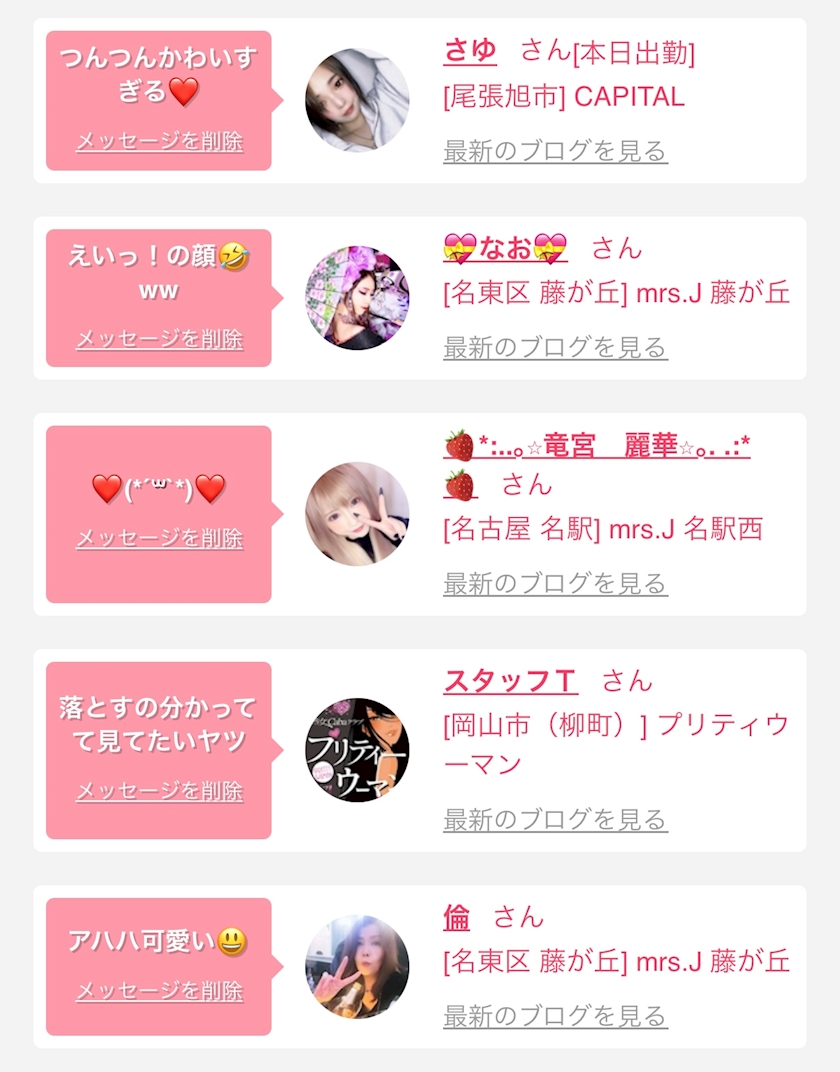Delete the つんつんかわいすぎる message

pos(159,142)
